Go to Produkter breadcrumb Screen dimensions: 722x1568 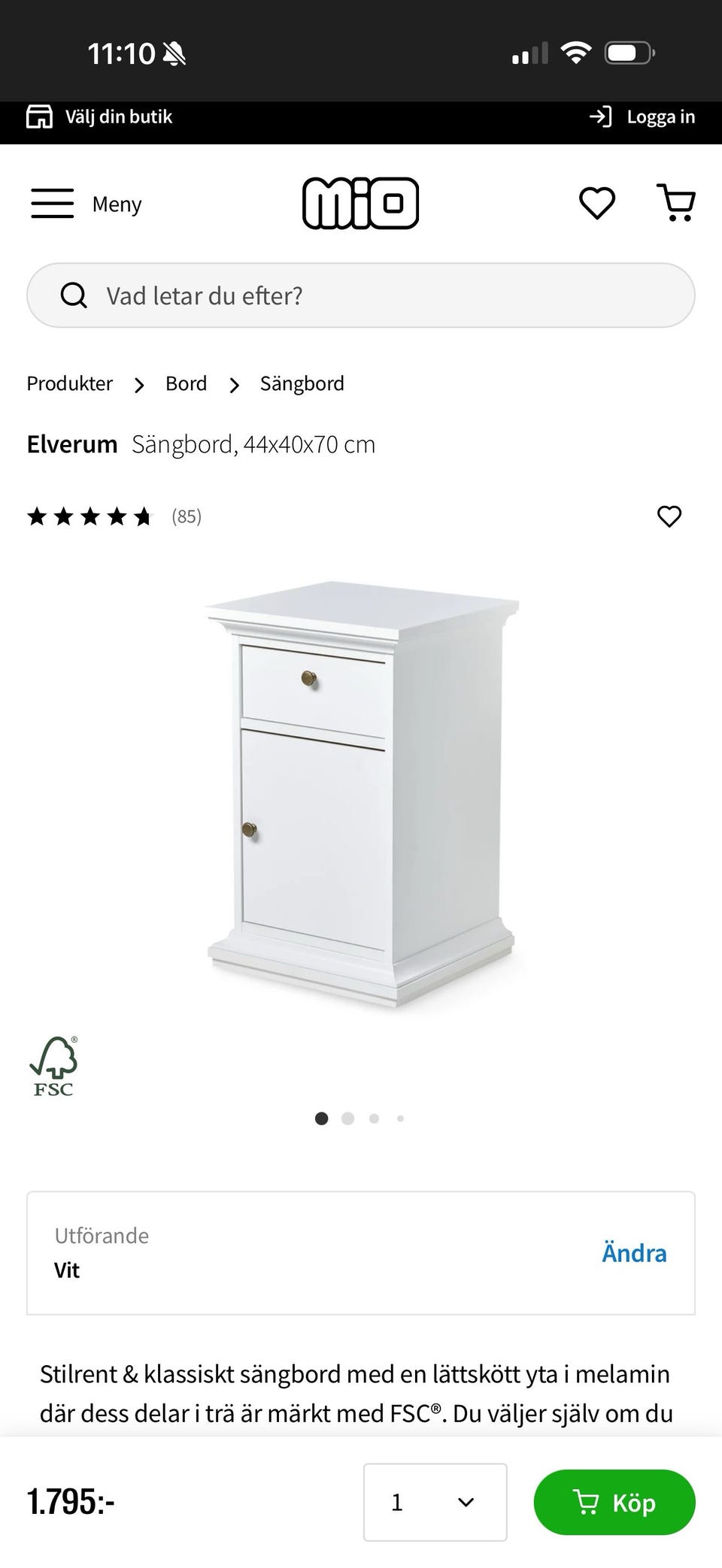click(70, 383)
